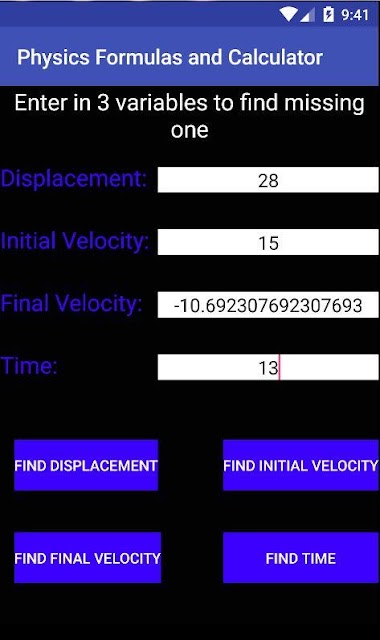Focus the Time input field
The height and width of the screenshot is (640, 380).
268,367
